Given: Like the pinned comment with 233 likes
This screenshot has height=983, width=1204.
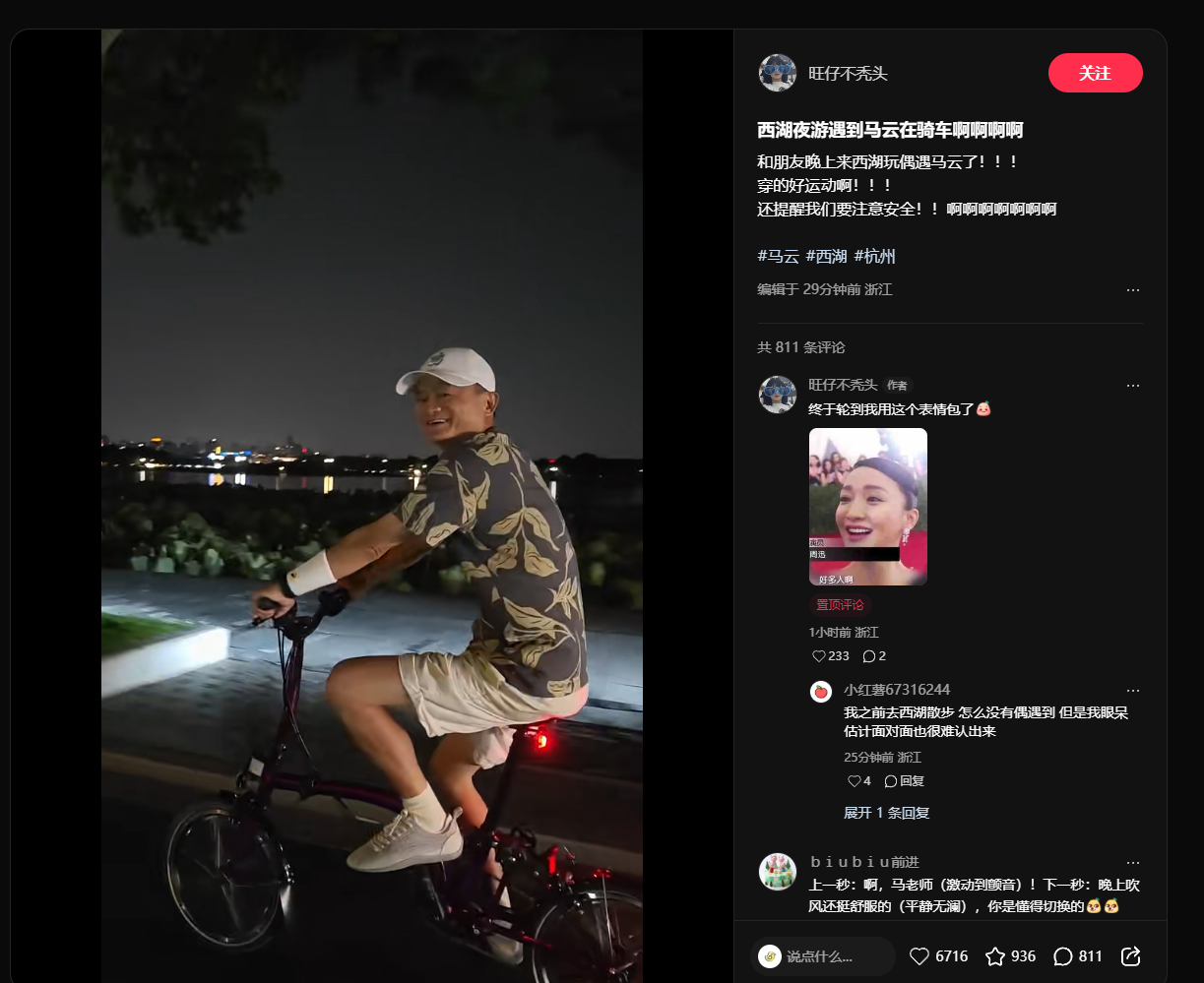Looking at the screenshot, I should click(x=819, y=656).
